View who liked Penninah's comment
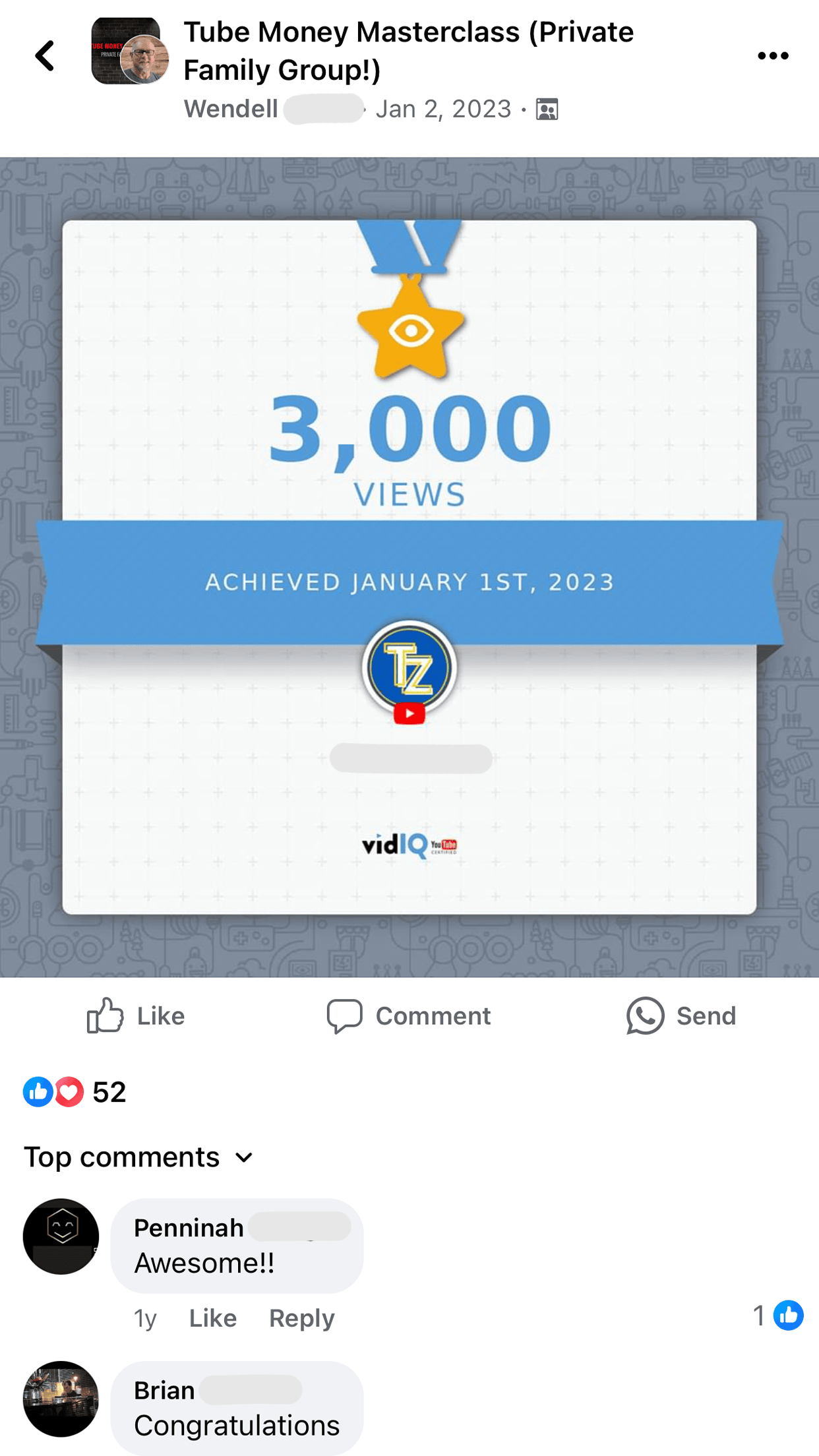Image resolution: width=819 pixels, height=1456 pixels. (778, 1316)
